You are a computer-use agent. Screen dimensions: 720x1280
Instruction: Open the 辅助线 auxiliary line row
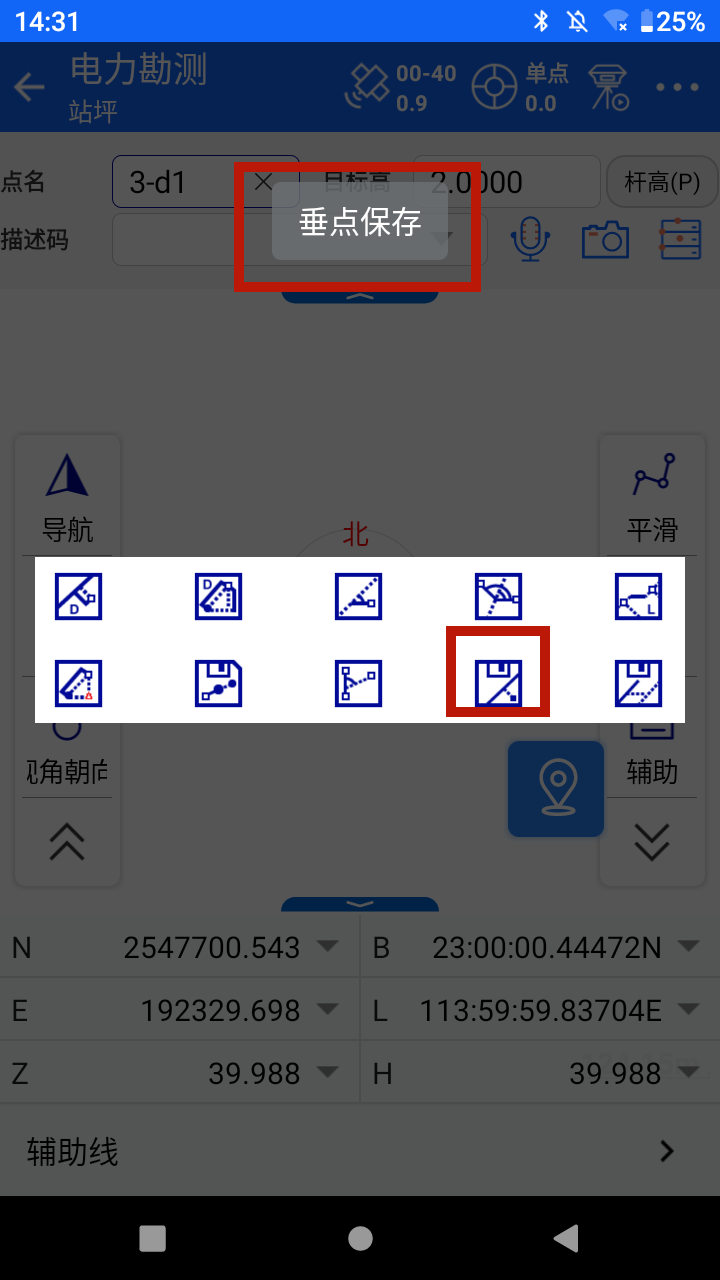(360, 1151)
